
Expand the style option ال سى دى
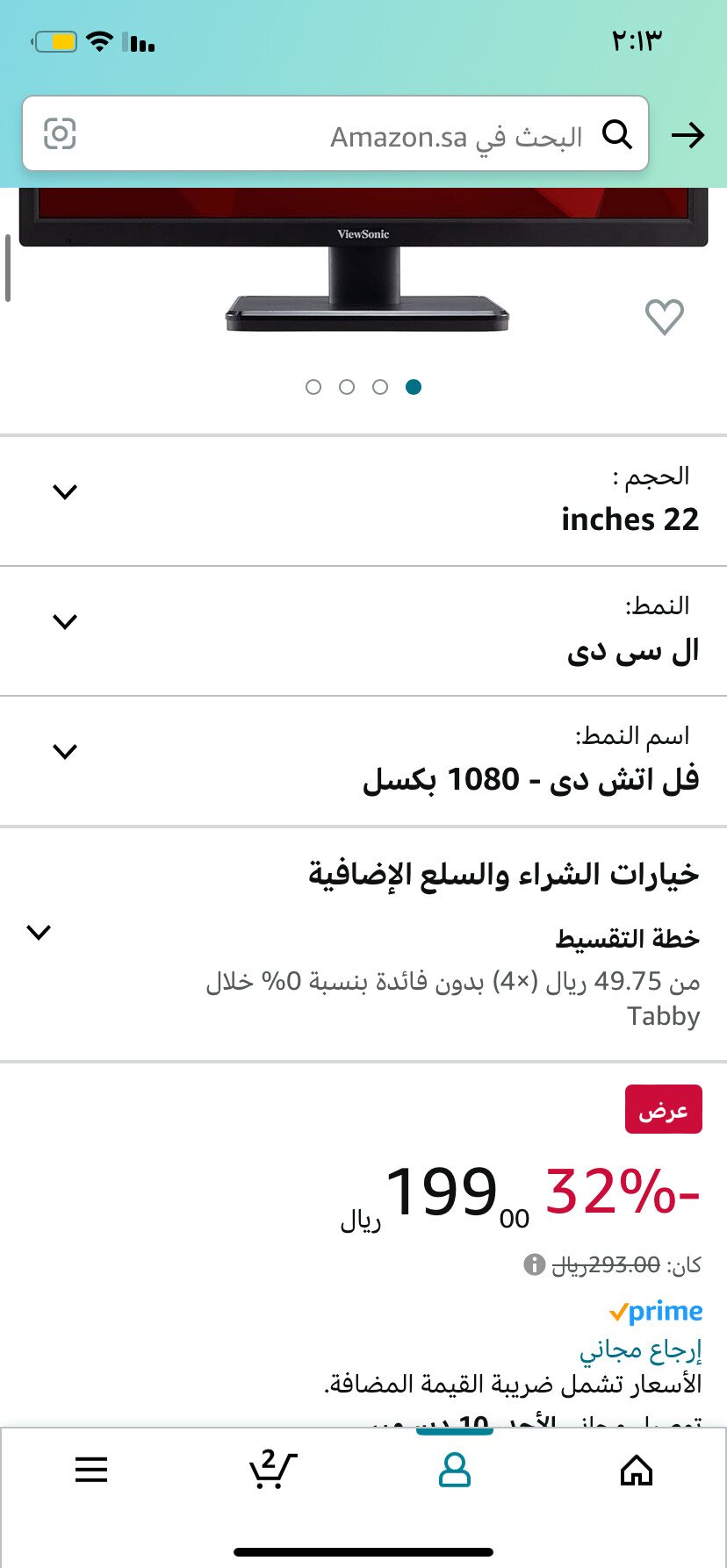(363, 631)
